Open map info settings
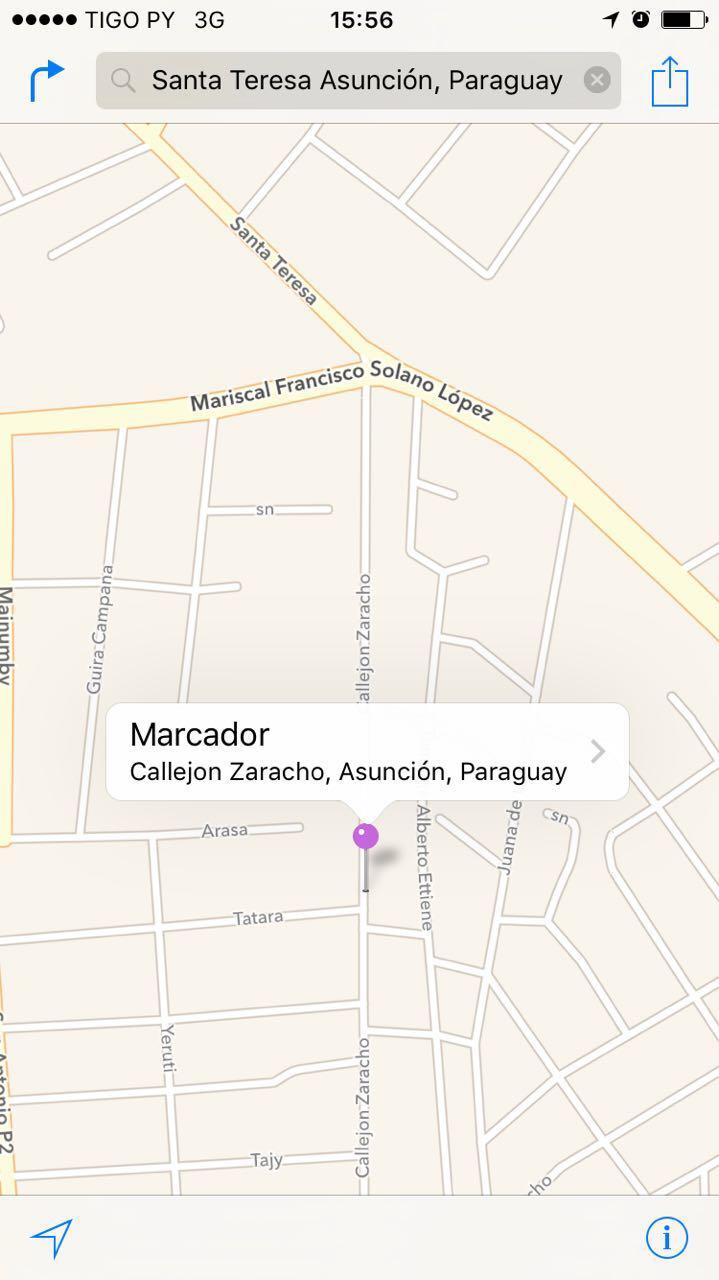719x1280 pixels. click(667, 1238)
